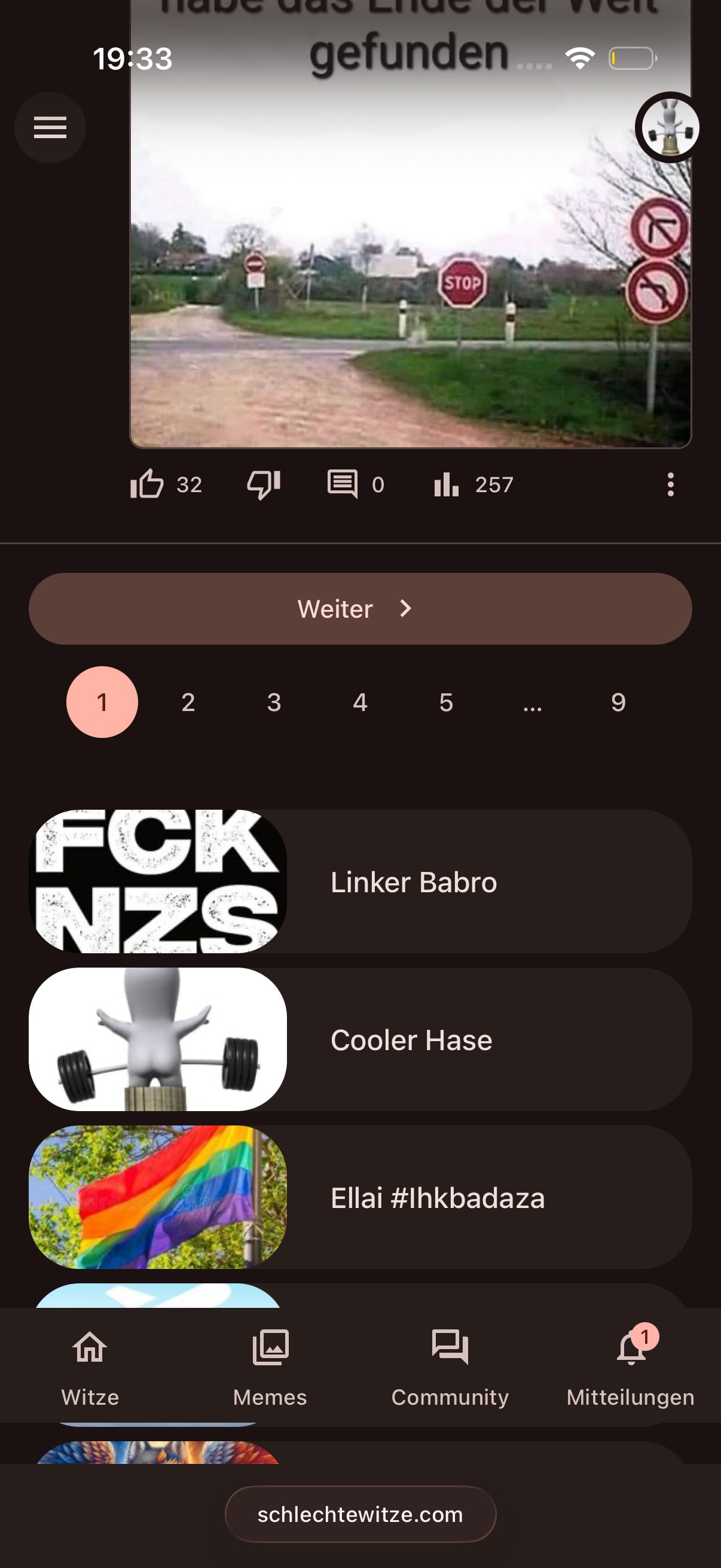The width and height of the screenshot is (721, 1568).
Task: Go to page 5
Action: click(x=446, y=703)
